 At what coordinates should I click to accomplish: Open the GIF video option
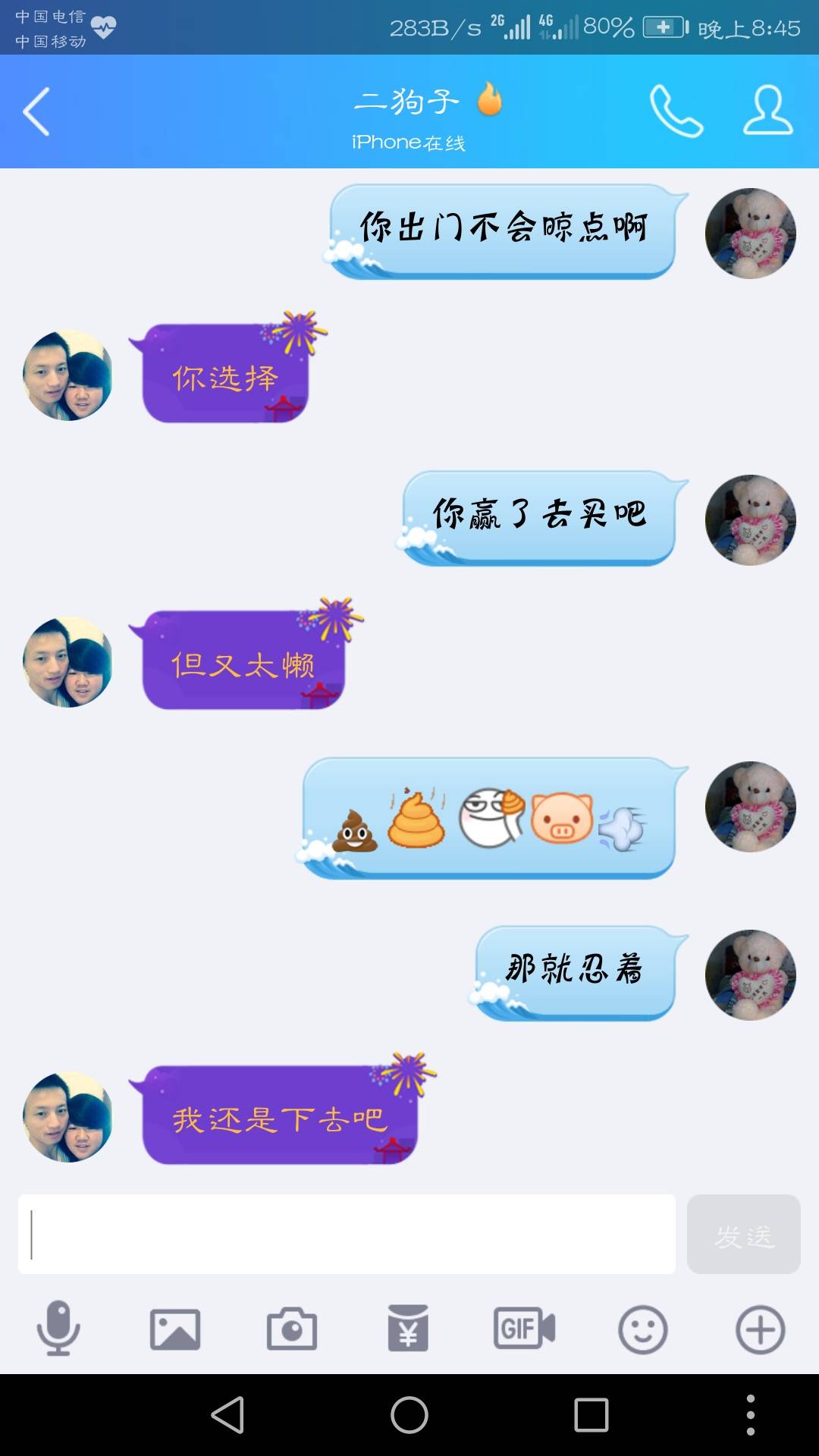(525, 1329)
